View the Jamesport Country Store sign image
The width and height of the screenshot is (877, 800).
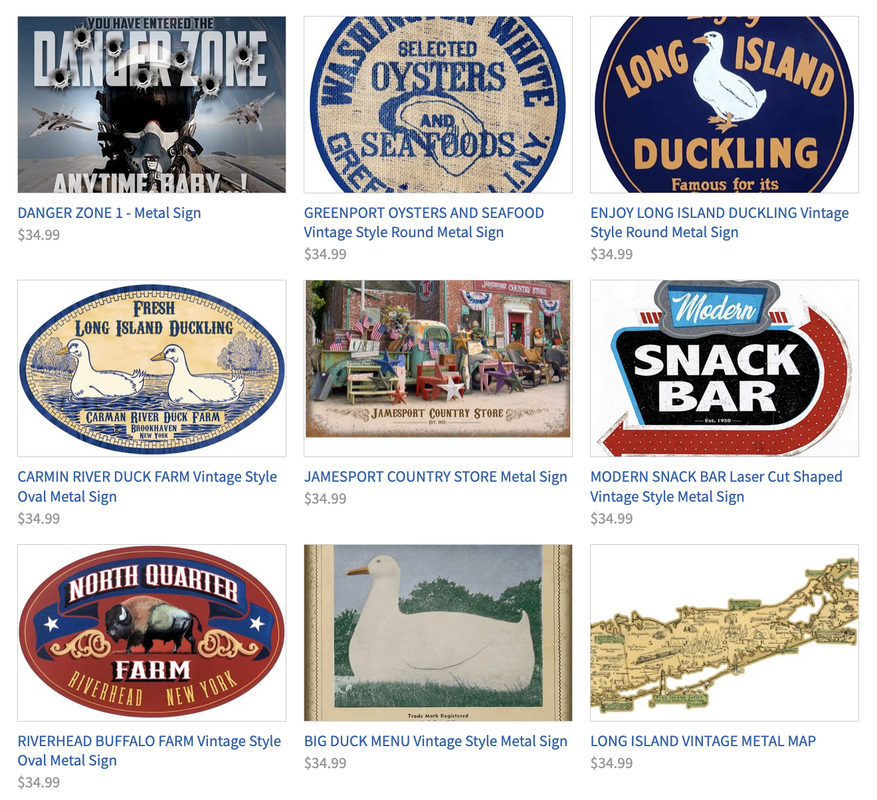tap(438, 358)
